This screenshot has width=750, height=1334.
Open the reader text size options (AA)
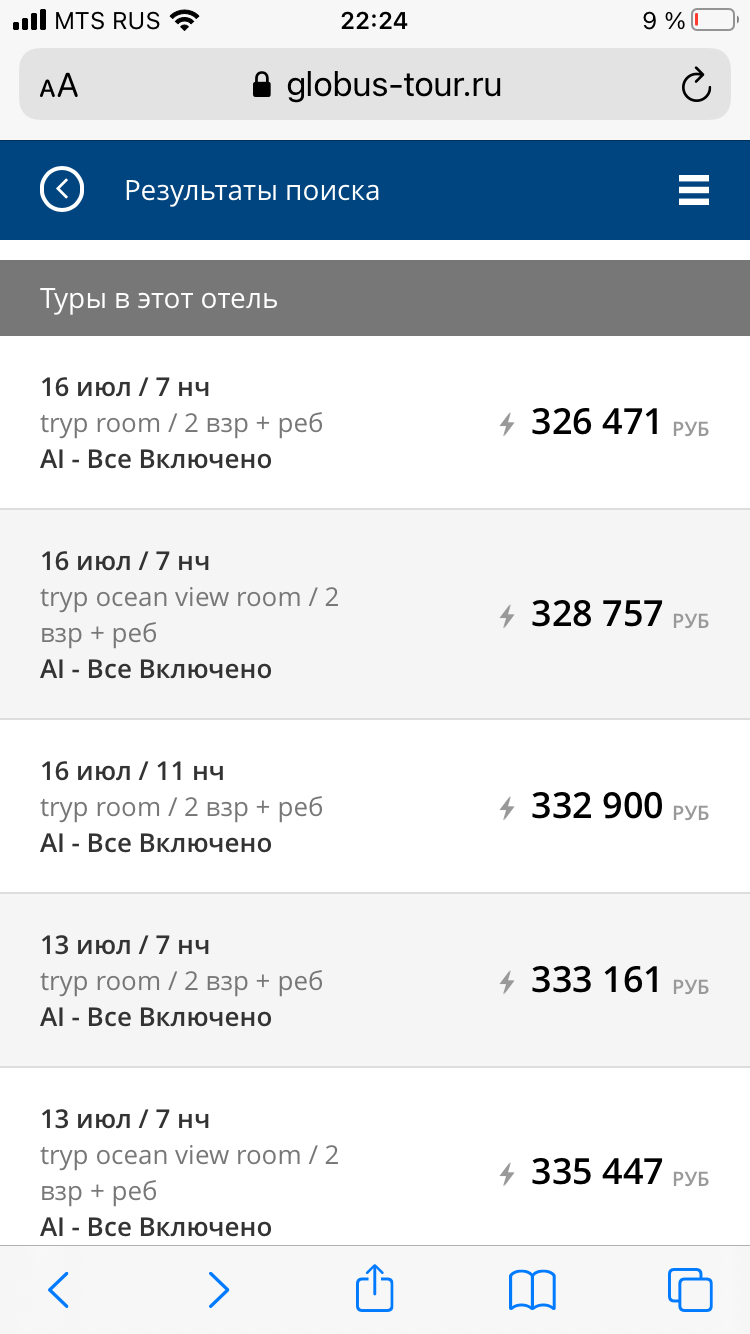click(x=59, y=87)
